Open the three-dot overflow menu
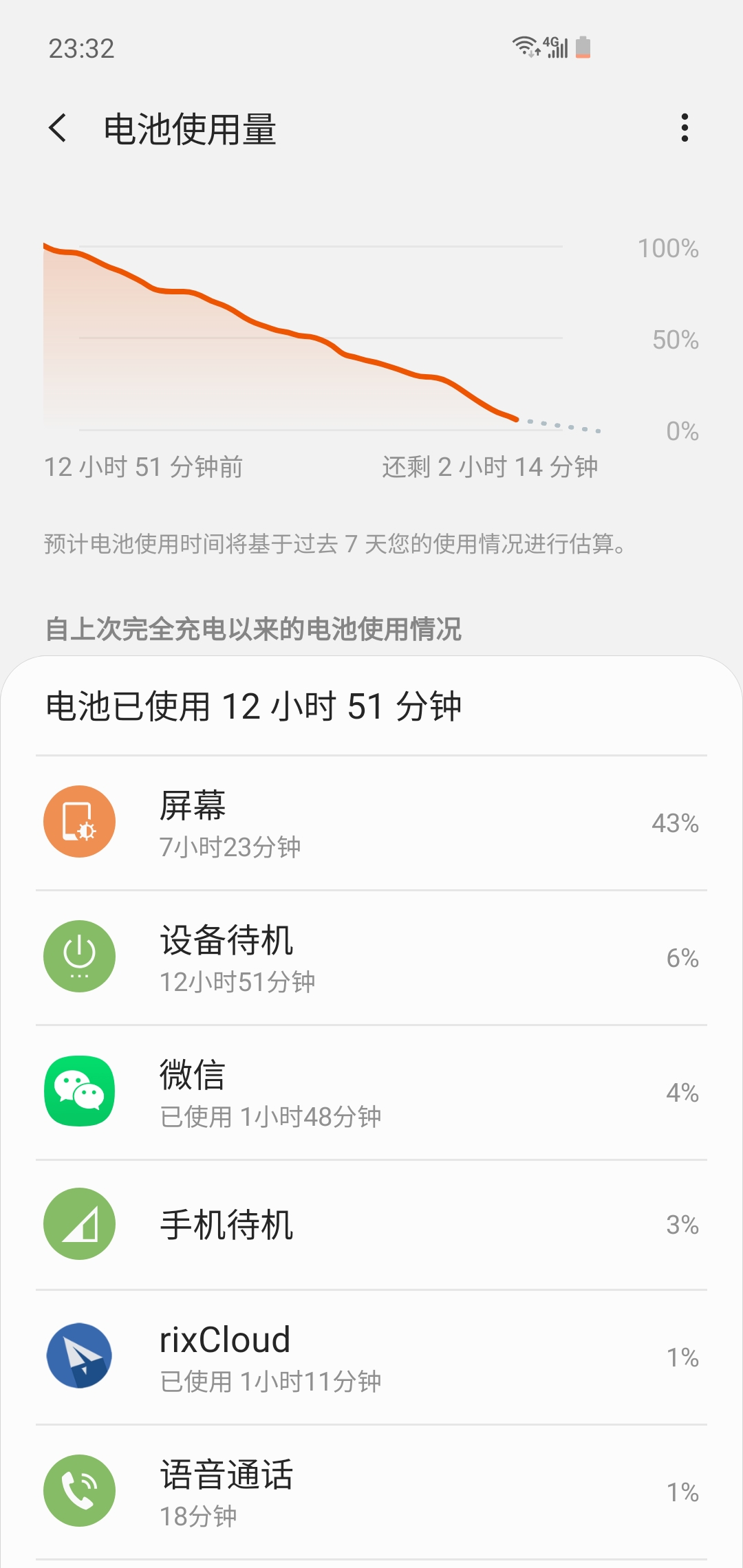The height and width of the screenshot is (1568, 743). click(684, 129)
